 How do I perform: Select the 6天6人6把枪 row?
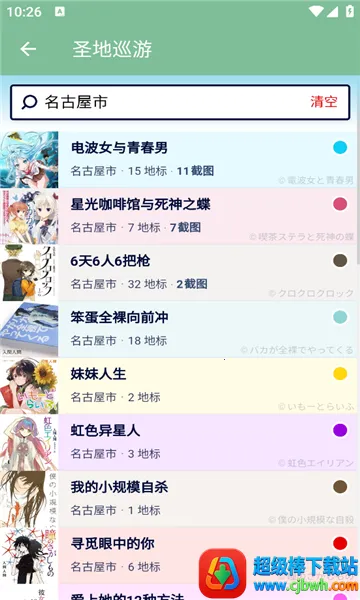178,273
